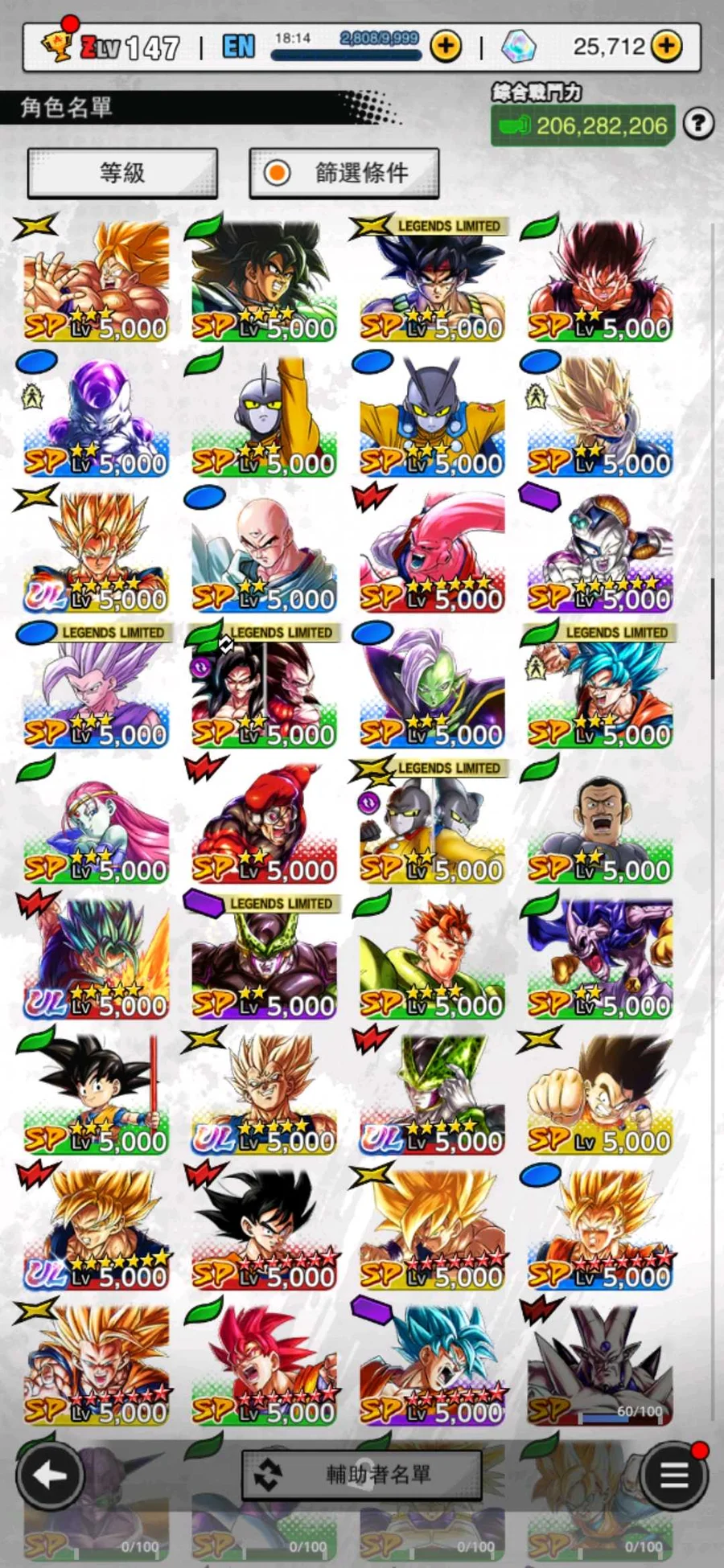Open the 等級 sort button
The width and height of the screenshot is (724, 1568).
[x=122, y=173]
